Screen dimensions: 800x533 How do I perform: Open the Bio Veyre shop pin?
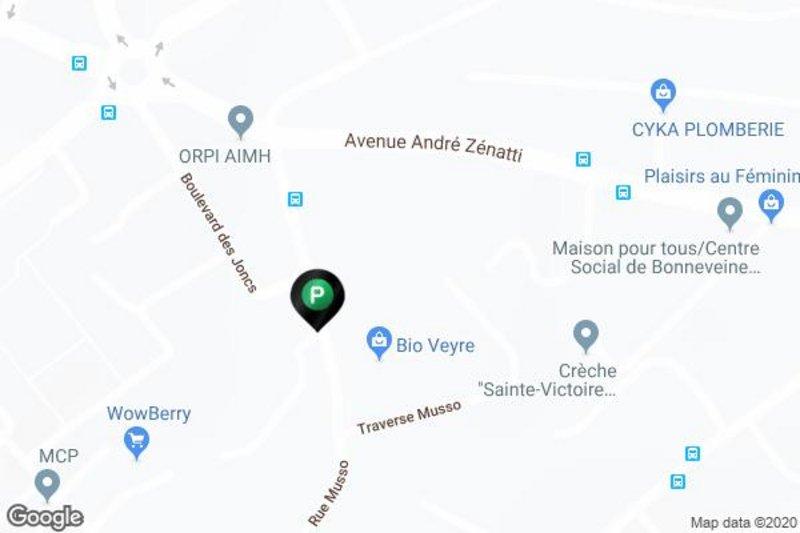click(379, 343)
